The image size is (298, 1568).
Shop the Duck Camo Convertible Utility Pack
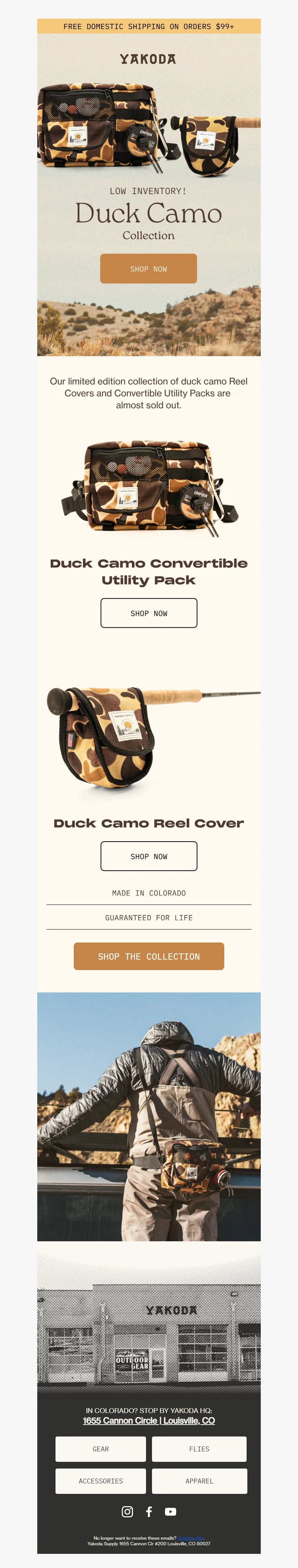pyautogui.click(x=148, y=613)
